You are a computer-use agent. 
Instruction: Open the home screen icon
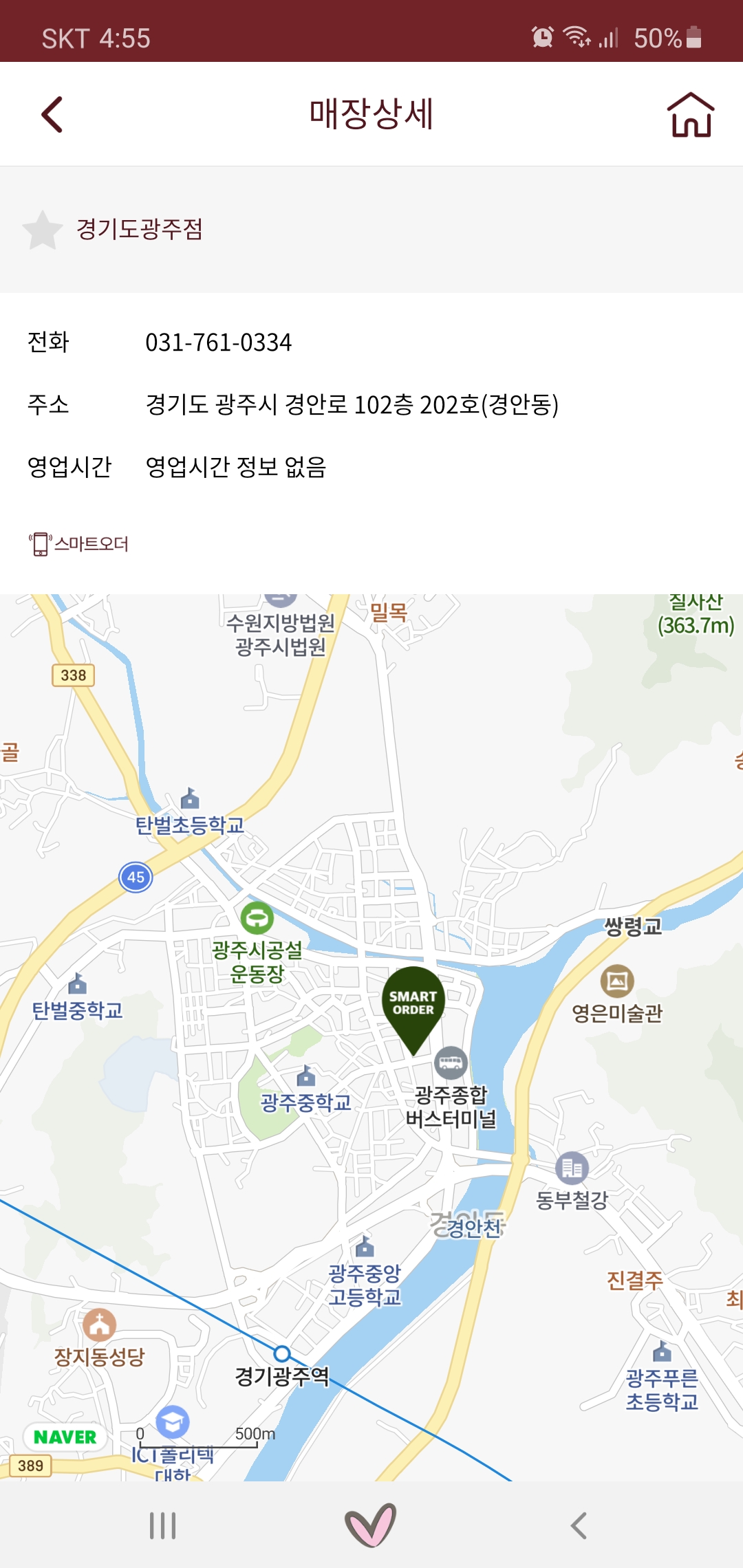tap(690, 115)
